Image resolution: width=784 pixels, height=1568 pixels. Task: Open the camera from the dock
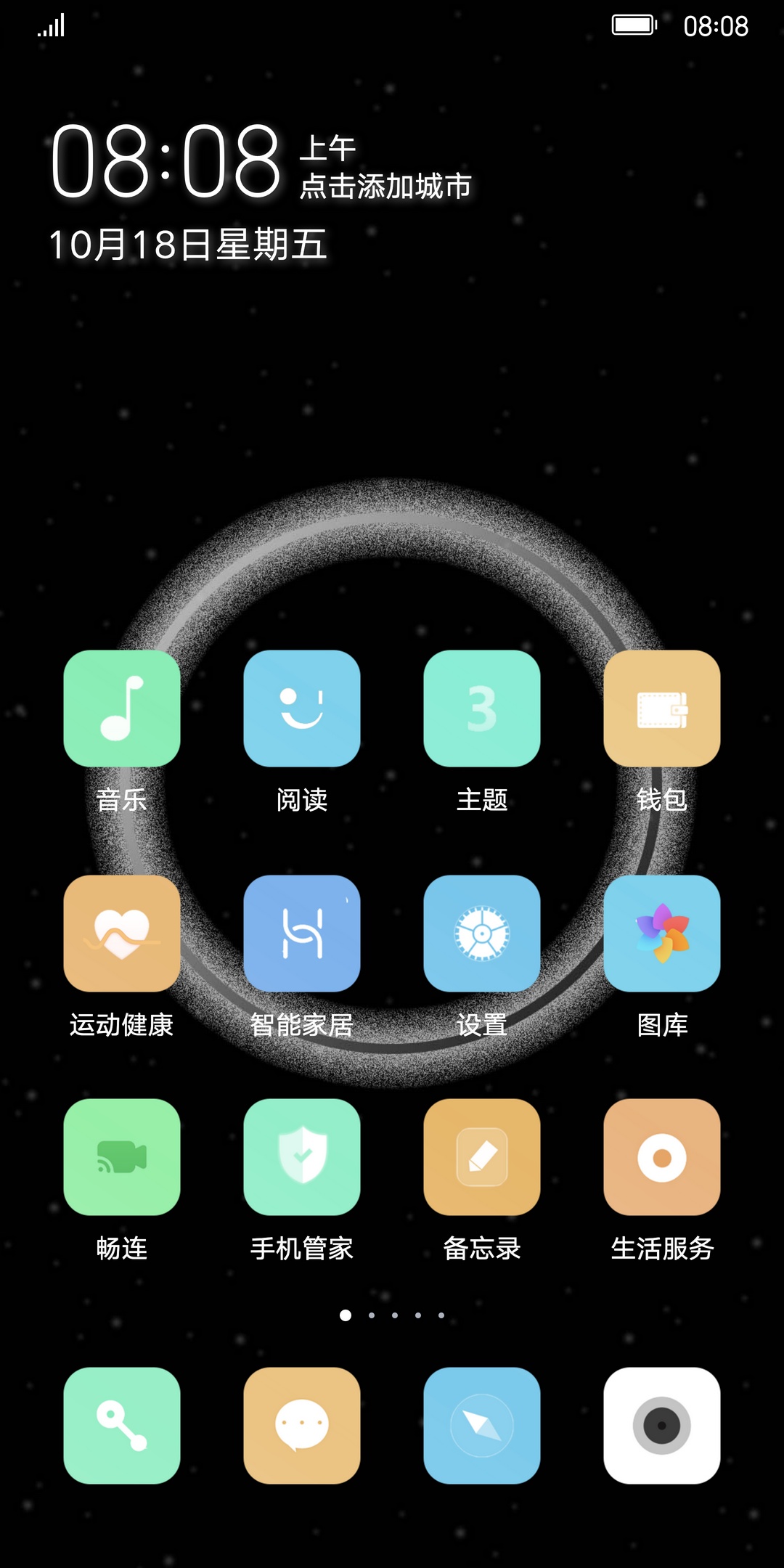661,1426
